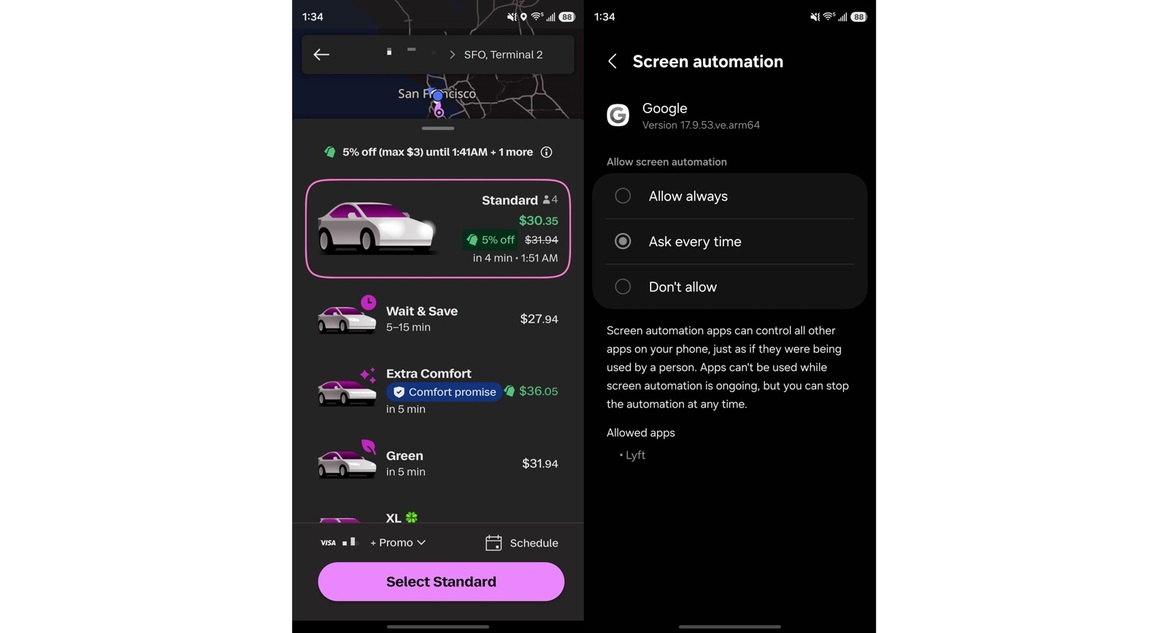Image resolution: width=1168 pixels, height=633 pixels.
Task: Choose the Green ride option
Action: [438, 463]
